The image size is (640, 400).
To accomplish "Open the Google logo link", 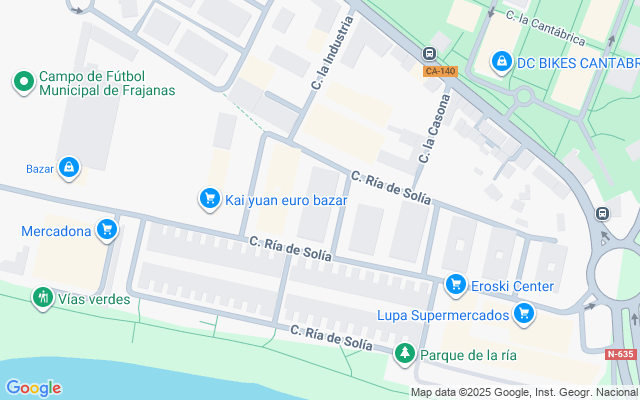I will pos(33,388).
